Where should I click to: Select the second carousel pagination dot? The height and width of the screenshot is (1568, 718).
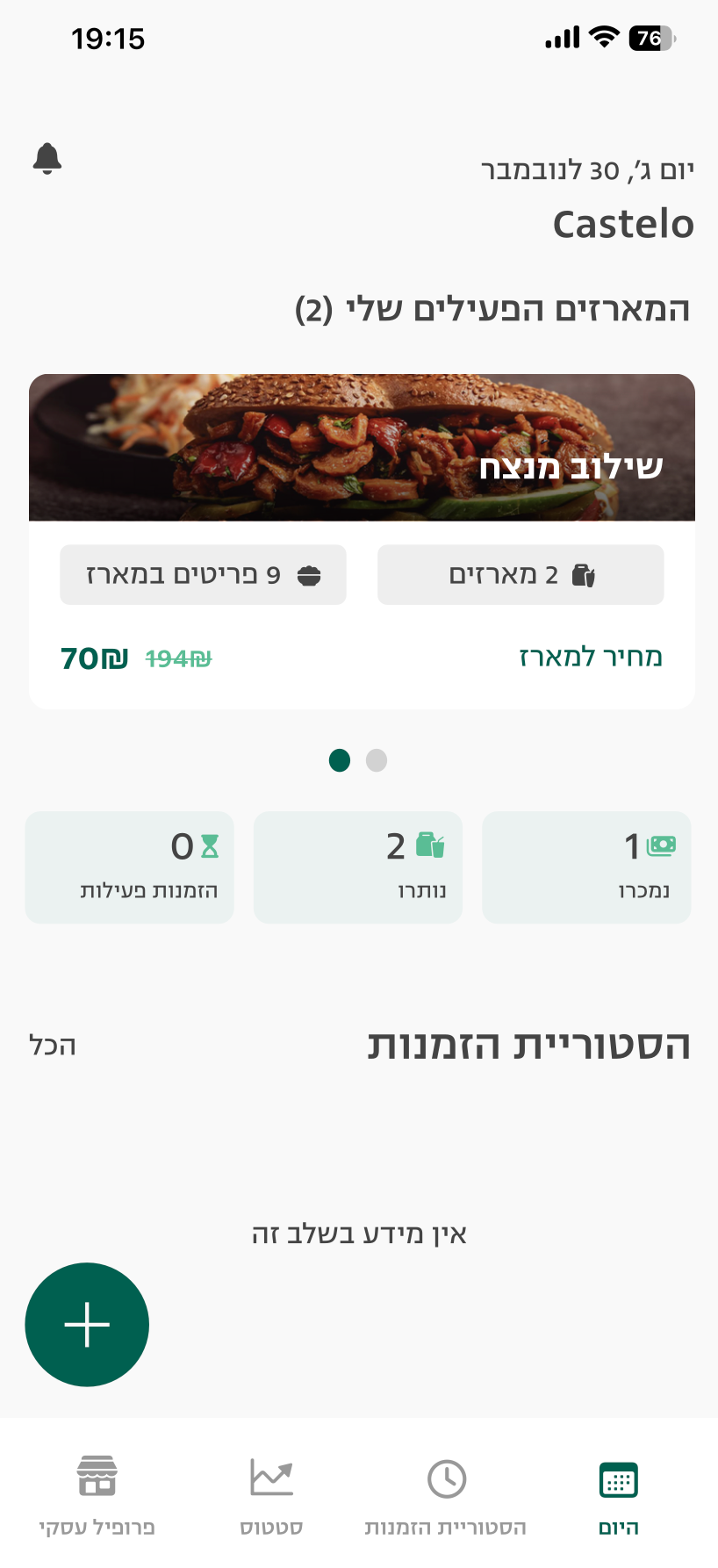tap(377, 760)
